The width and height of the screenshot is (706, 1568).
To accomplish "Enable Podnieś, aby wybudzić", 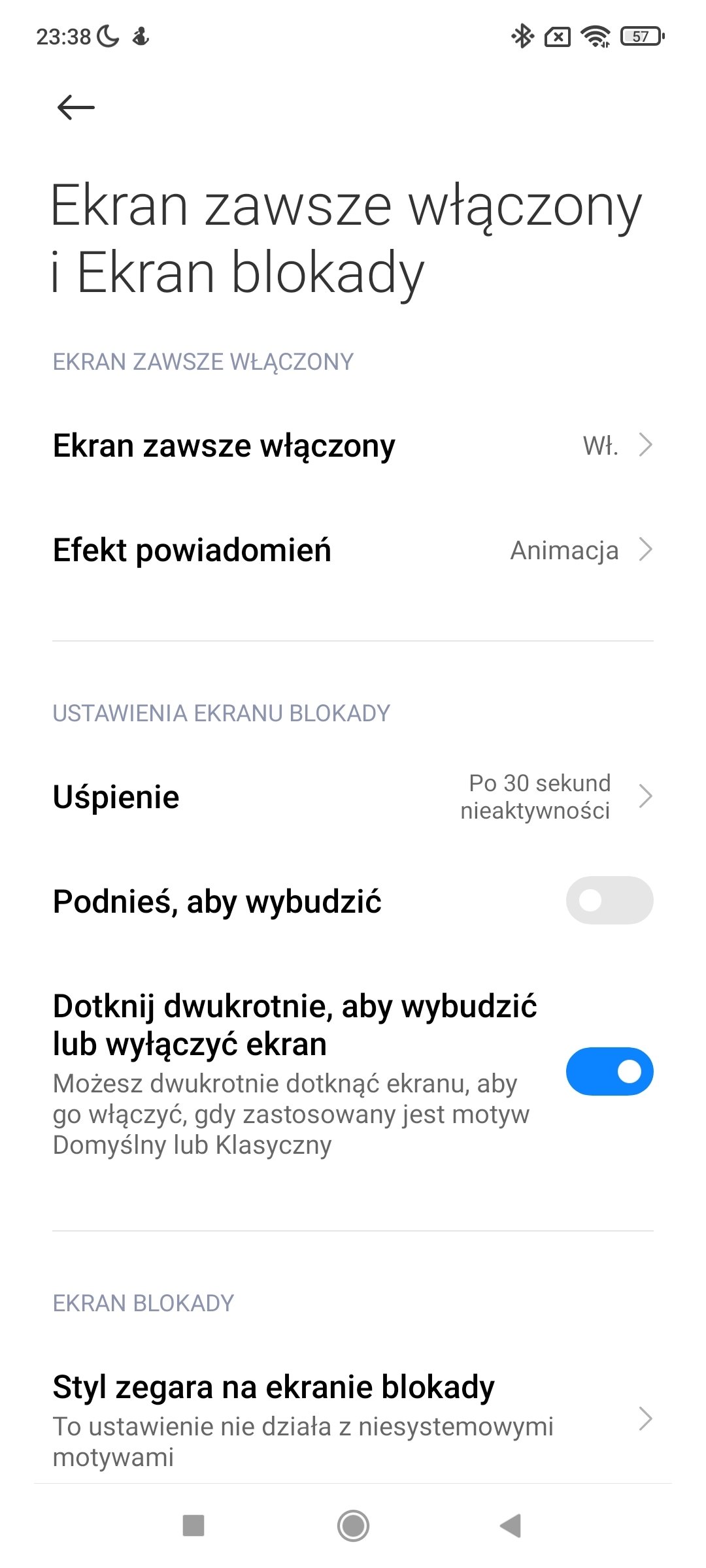I will (x=609, y=900).
